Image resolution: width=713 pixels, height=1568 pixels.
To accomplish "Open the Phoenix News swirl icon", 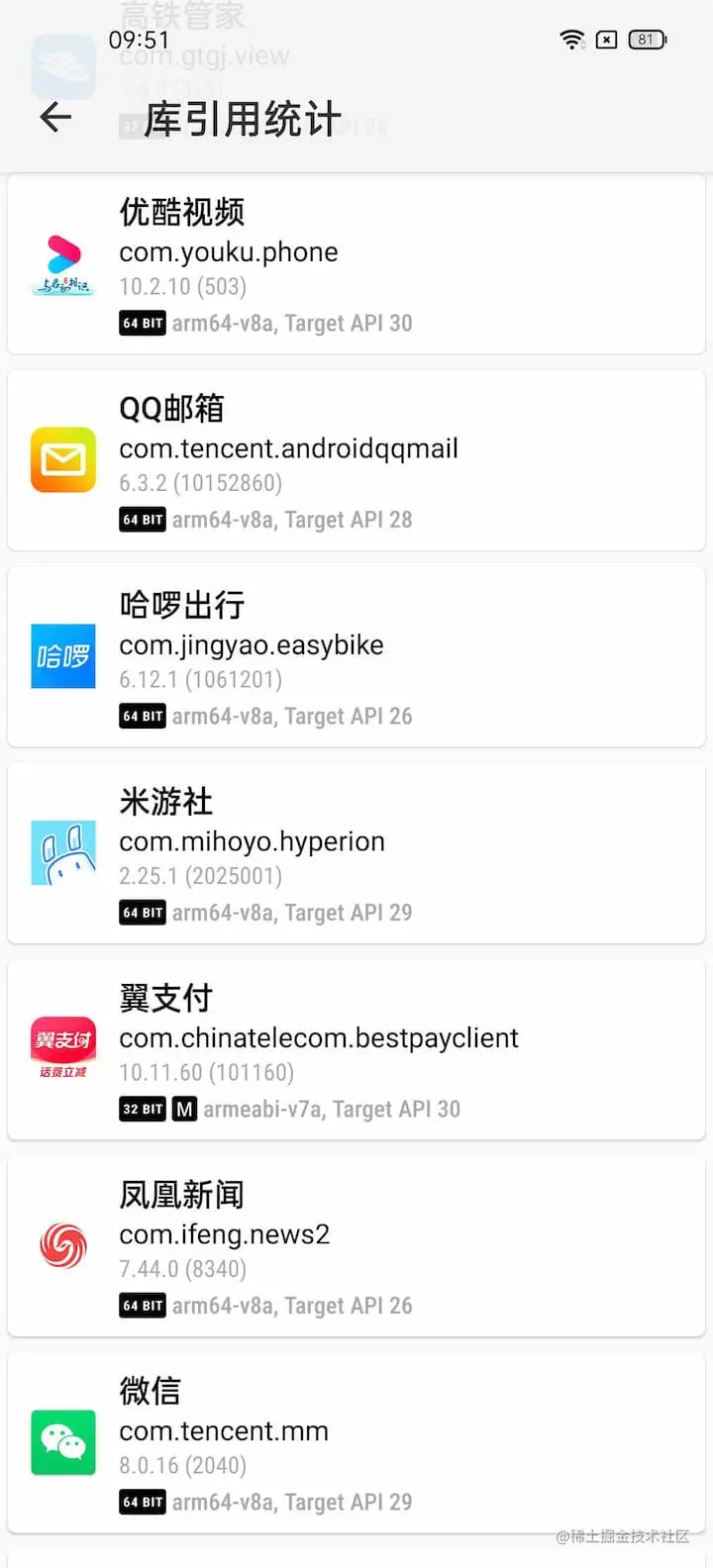I will pos(62,1244).
